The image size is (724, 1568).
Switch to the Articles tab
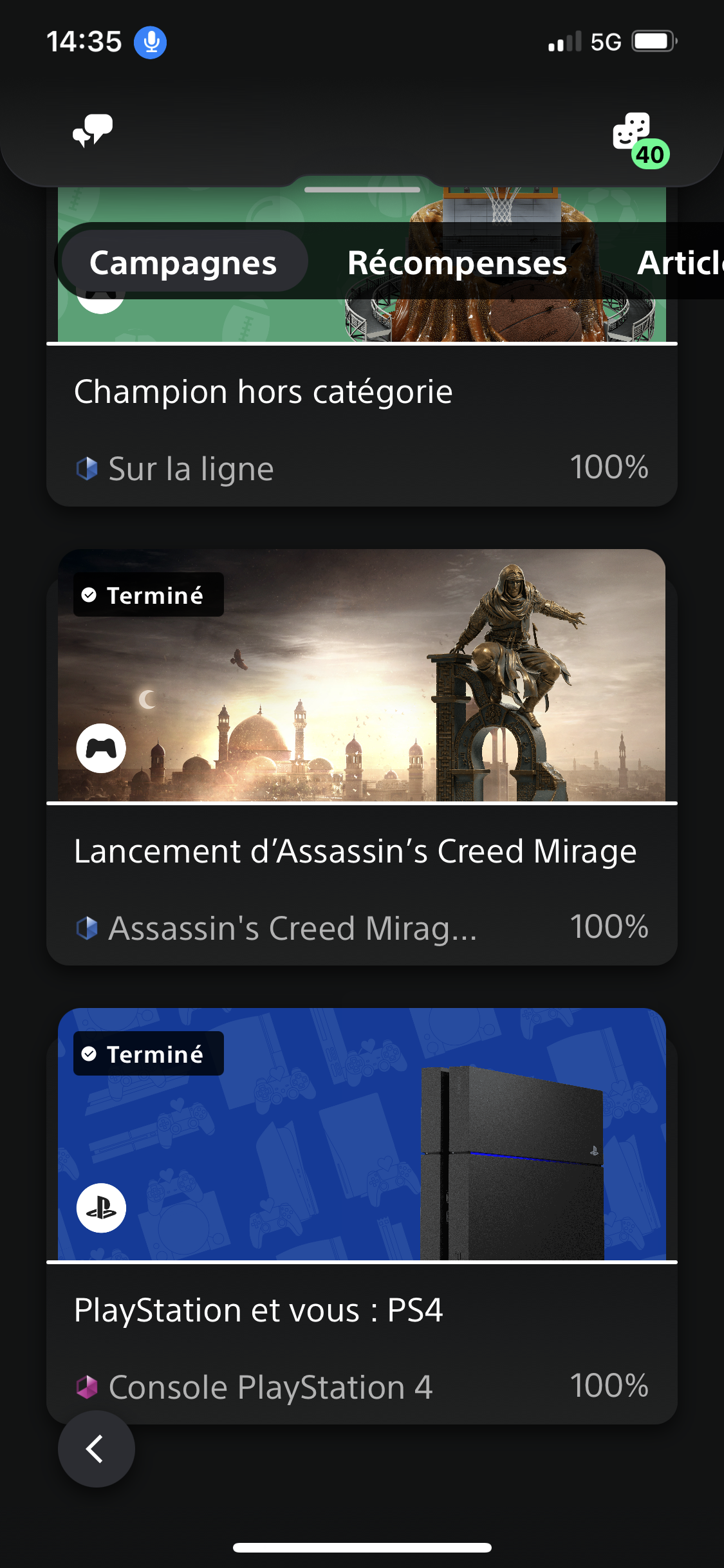pos(679,263)
